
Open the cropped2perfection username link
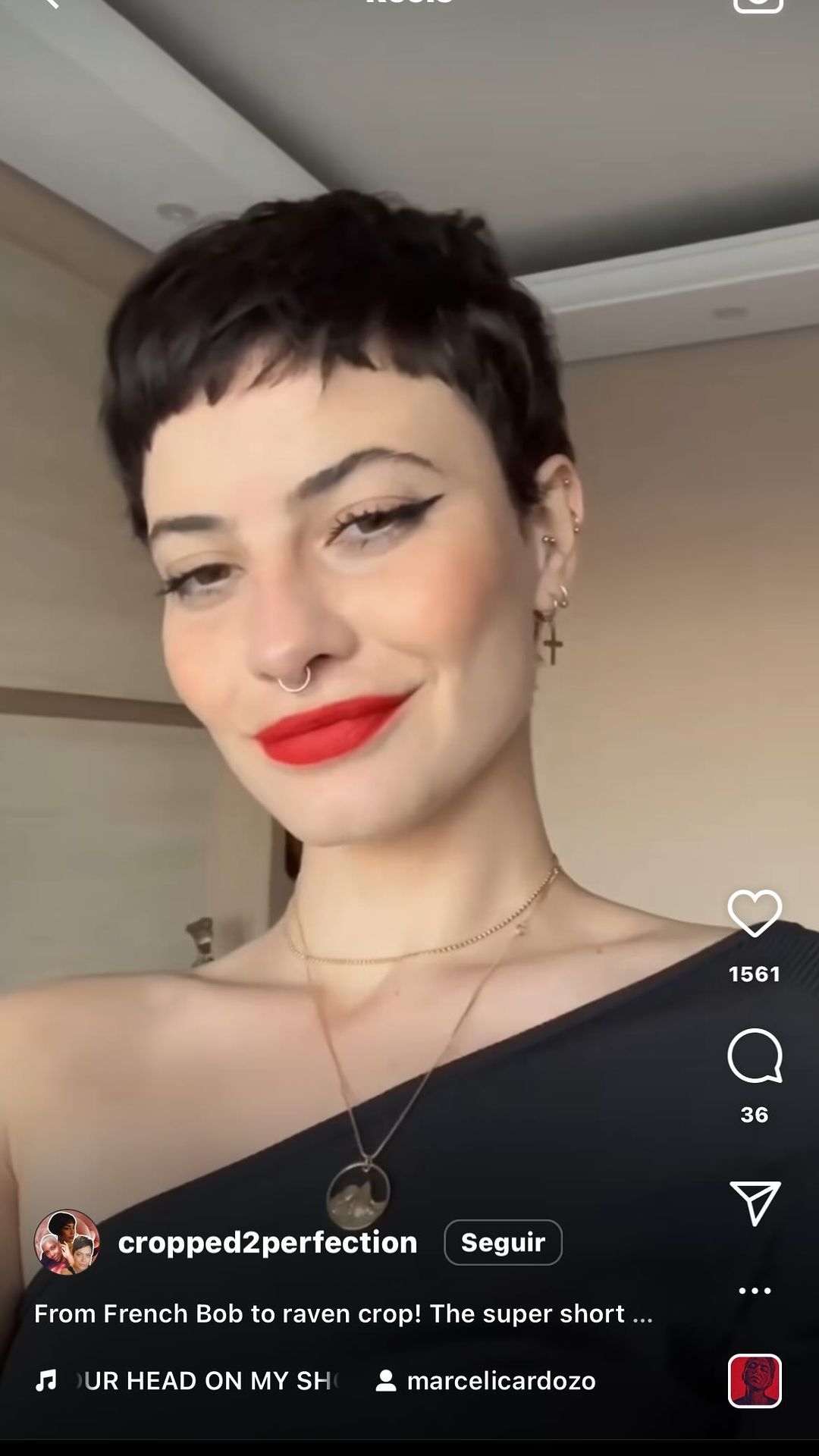[268, 1242]
